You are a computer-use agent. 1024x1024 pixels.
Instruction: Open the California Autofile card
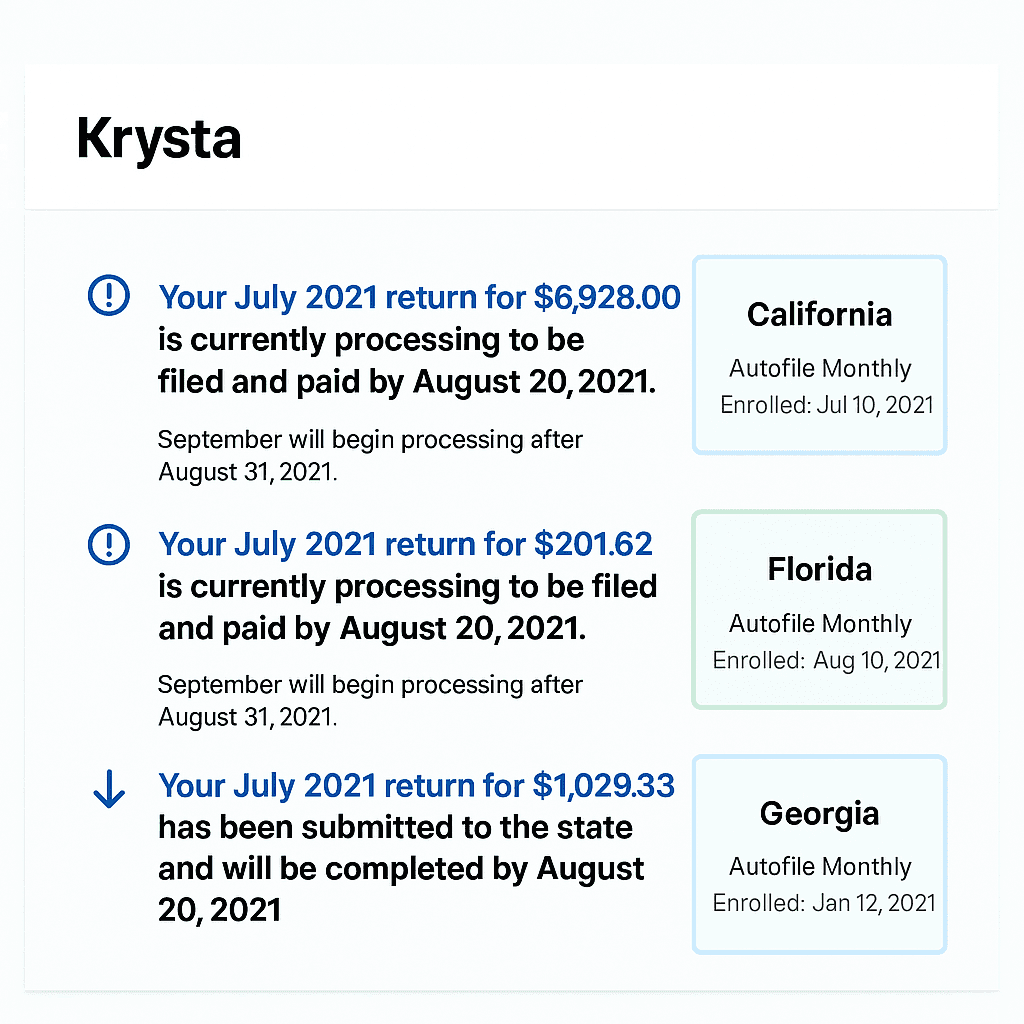coord(819,355)
